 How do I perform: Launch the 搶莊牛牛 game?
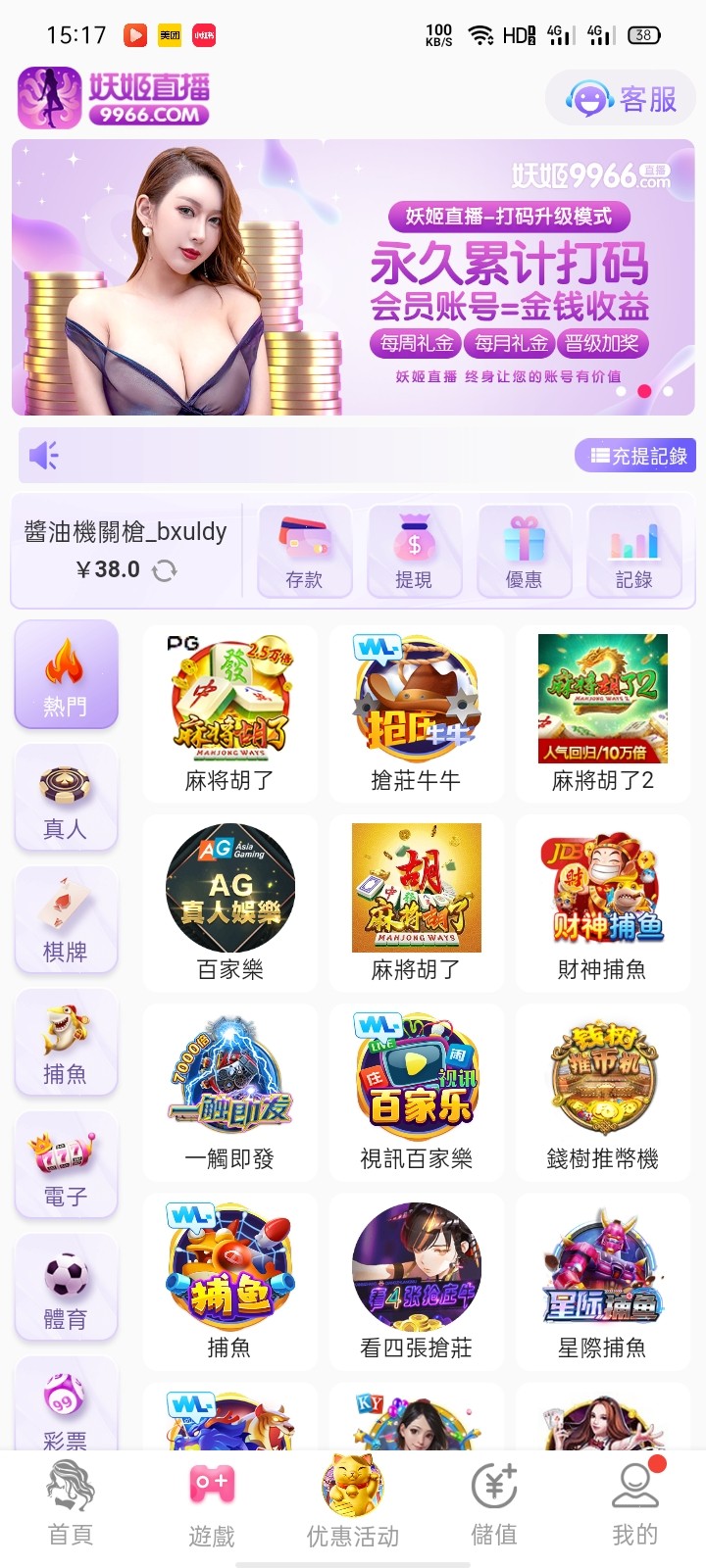pos(417,710)
